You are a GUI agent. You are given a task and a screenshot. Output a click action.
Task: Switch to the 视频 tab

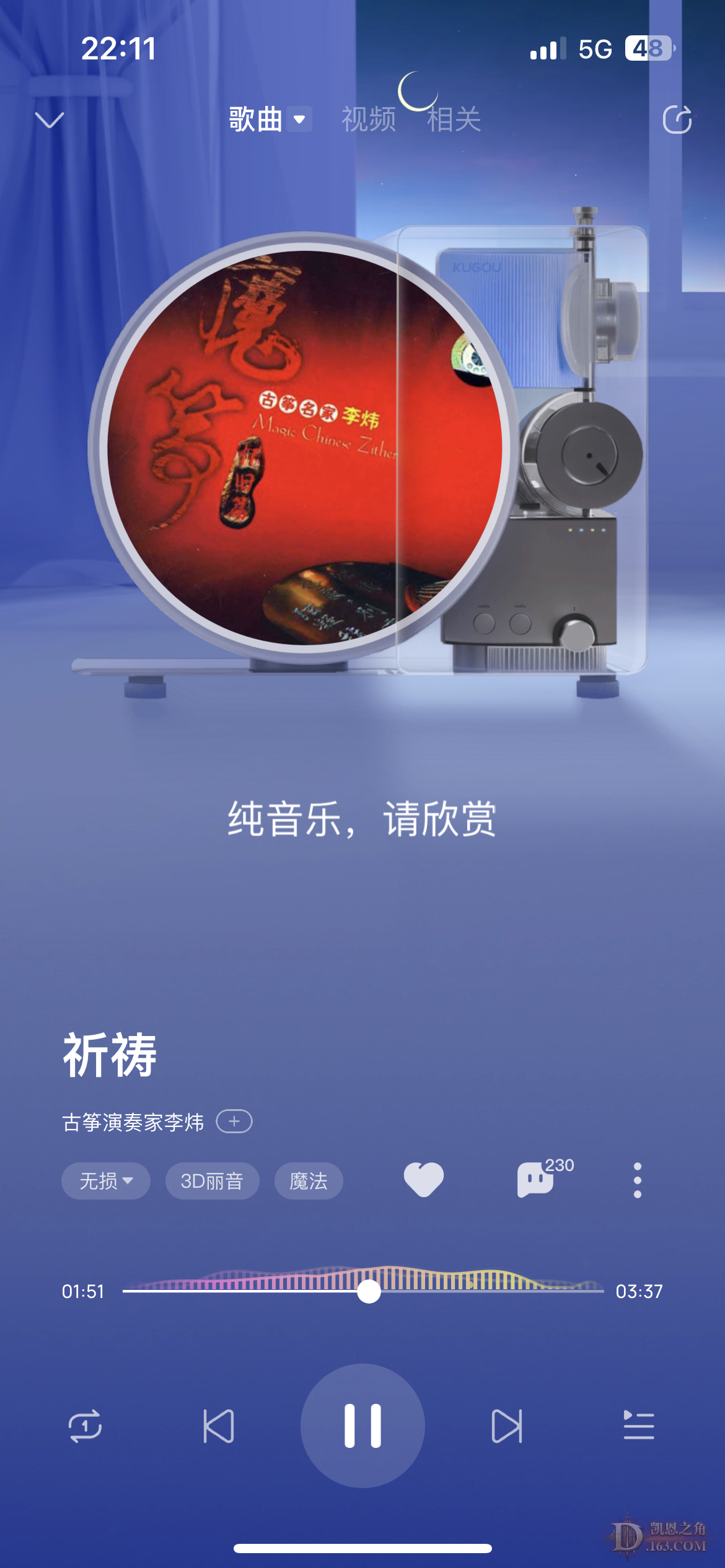(x=369, y=119)
